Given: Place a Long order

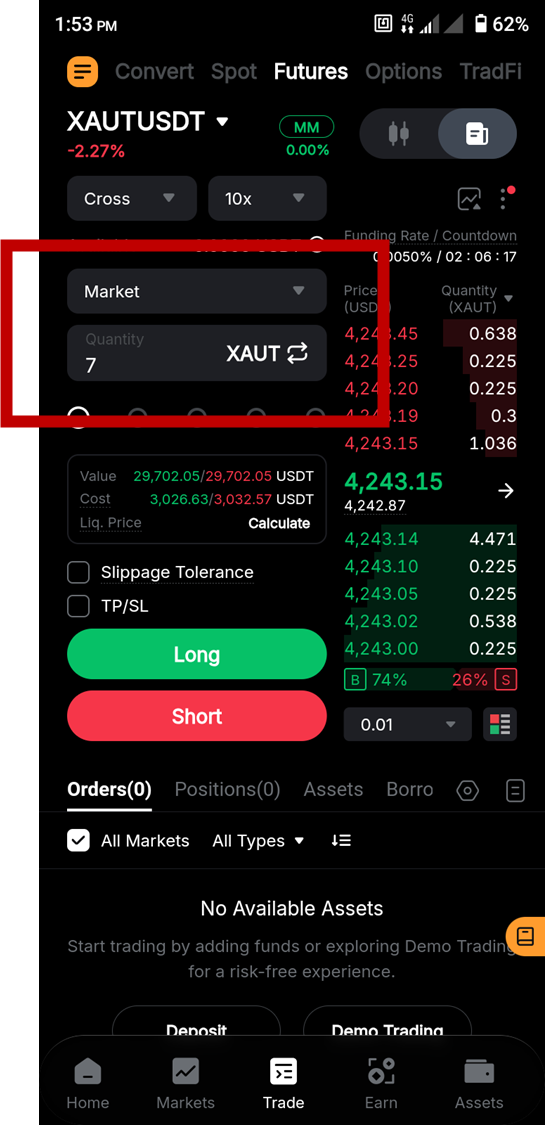Looking at the screenshot, I should pyautogui.click(x=196, y=654).
